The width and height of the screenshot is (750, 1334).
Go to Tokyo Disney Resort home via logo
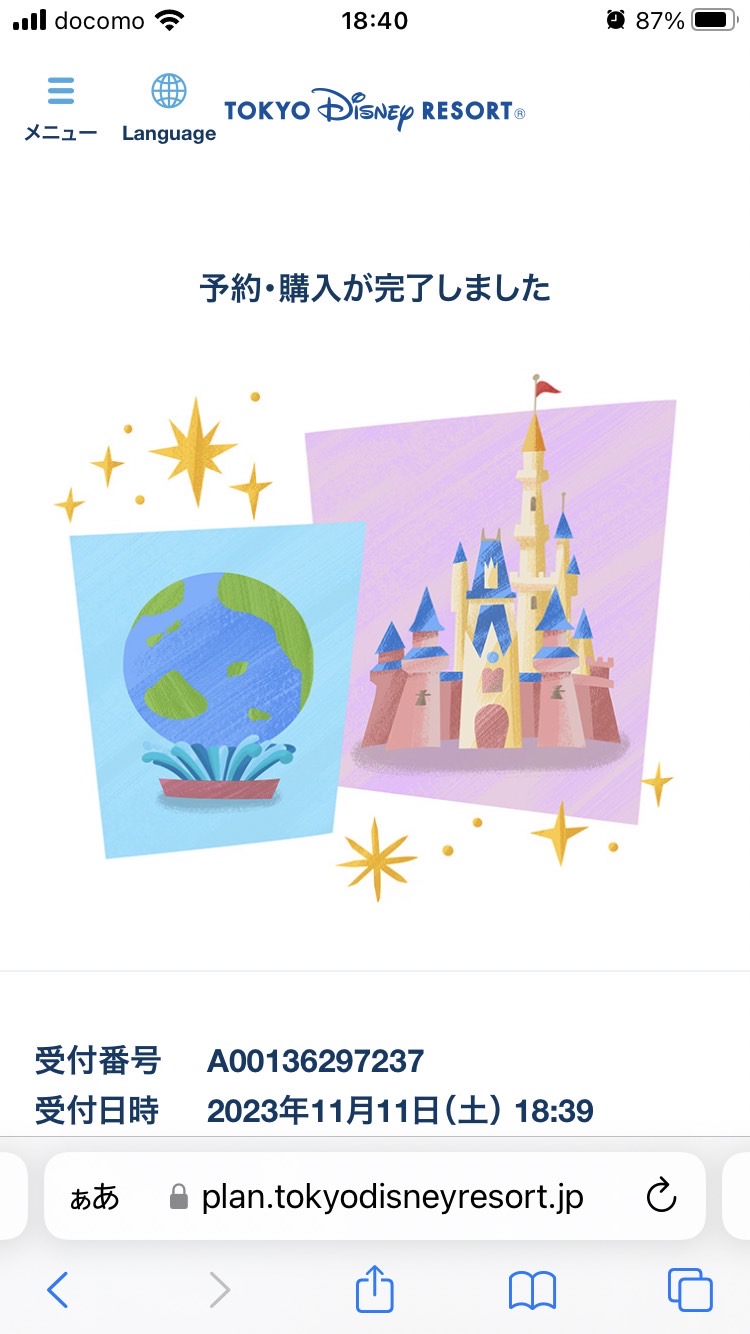[x=374, y=111]
